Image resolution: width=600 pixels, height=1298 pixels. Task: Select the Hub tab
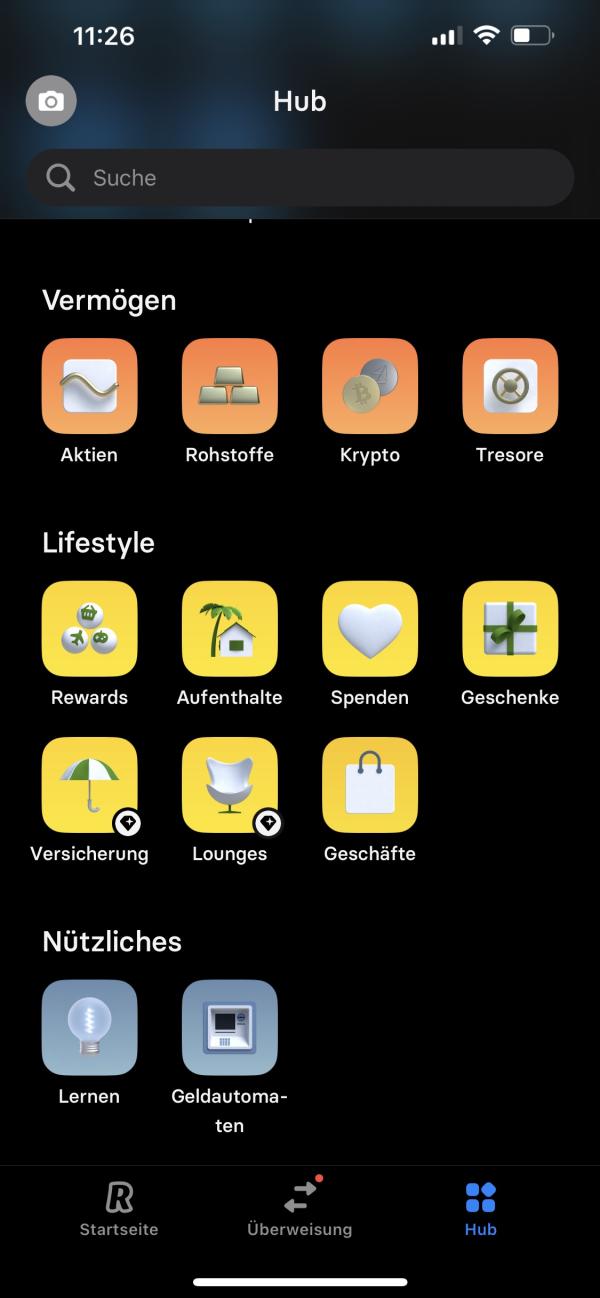pyautogui.click(x=480, y=1208)
